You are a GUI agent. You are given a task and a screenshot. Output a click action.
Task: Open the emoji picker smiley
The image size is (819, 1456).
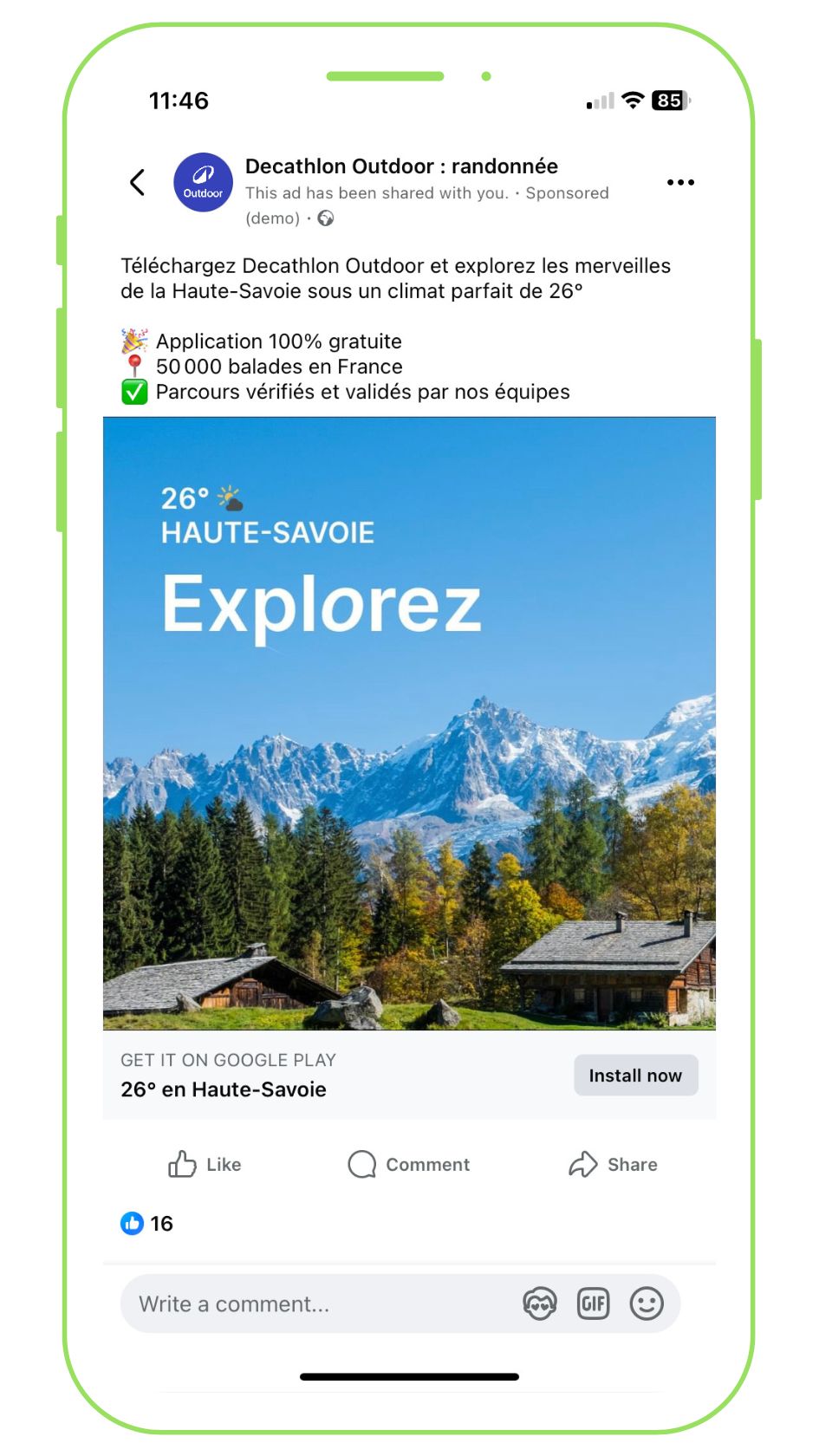point(647,1303)
